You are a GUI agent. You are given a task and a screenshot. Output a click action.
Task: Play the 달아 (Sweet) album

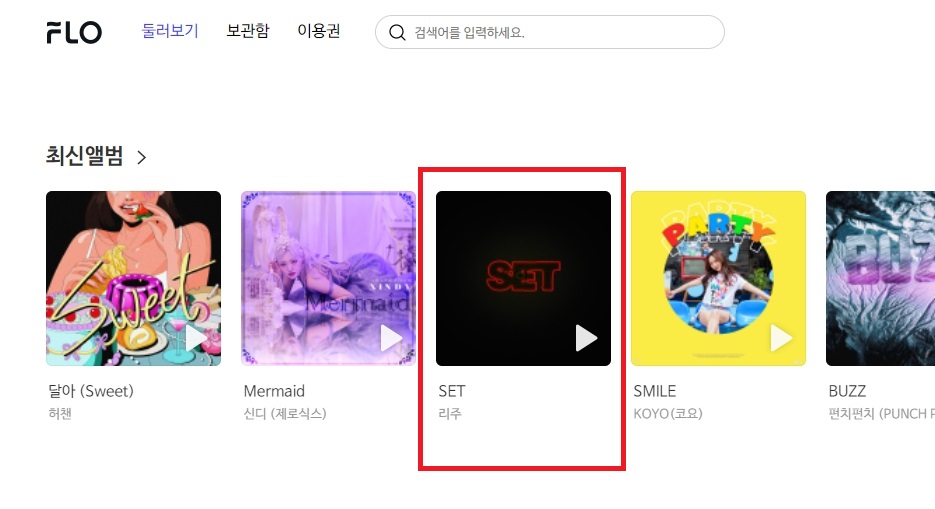tap(196, 338)
